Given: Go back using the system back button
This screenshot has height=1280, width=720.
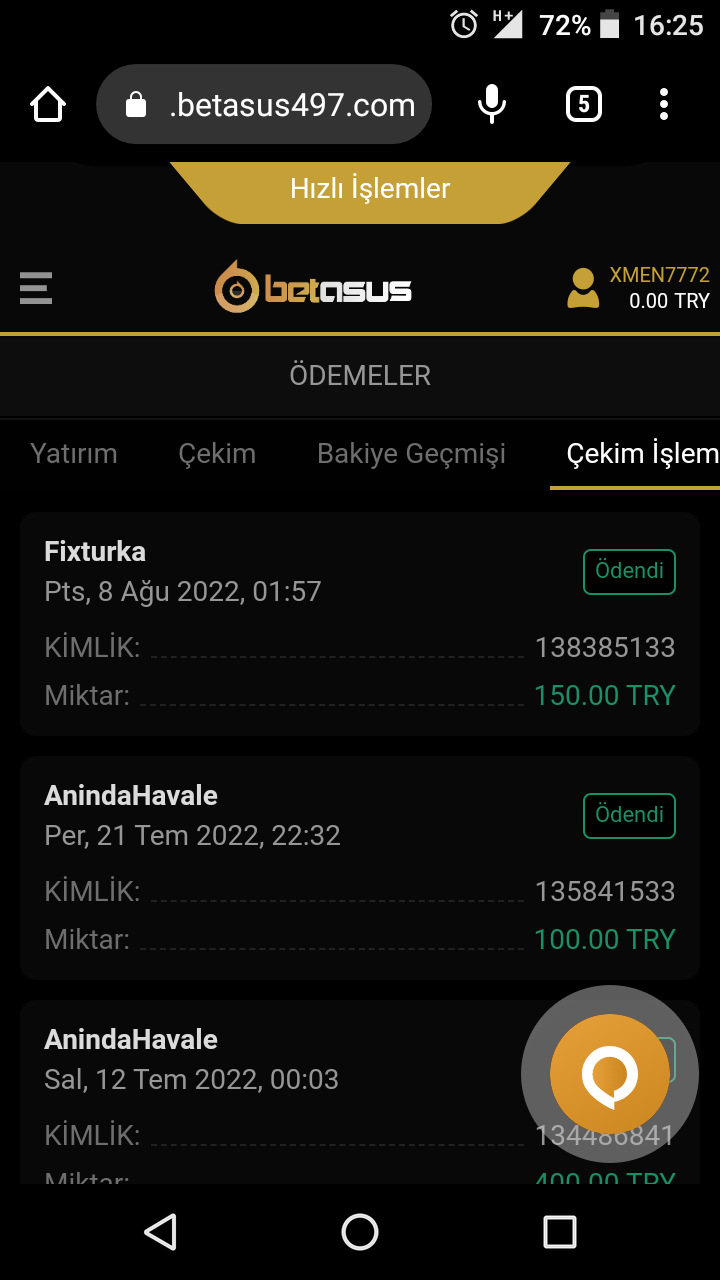Looking at the screenshot, I should (x=160, y=1232).
